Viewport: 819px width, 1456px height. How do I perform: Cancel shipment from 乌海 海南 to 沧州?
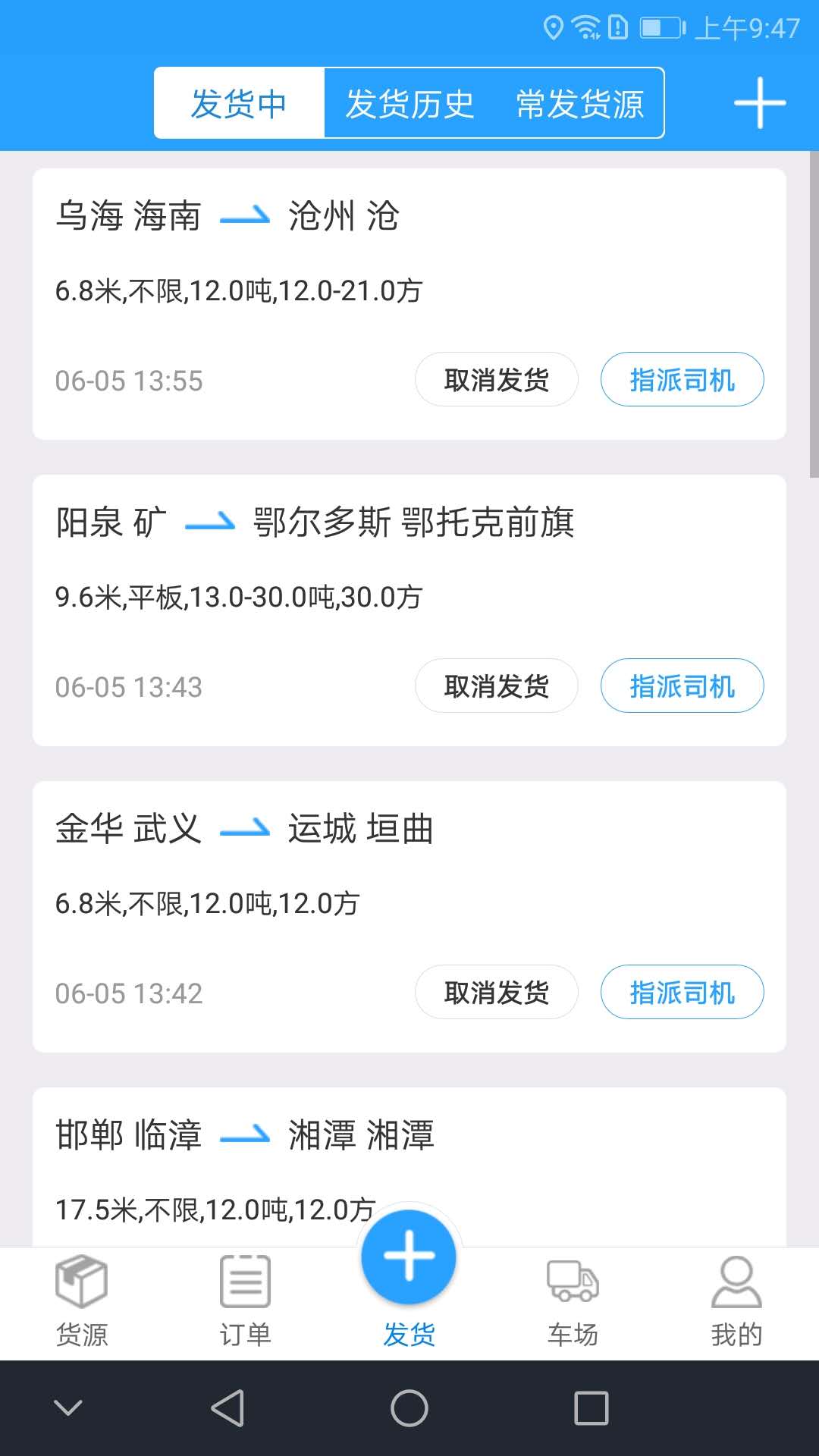[x=497, y=379]
